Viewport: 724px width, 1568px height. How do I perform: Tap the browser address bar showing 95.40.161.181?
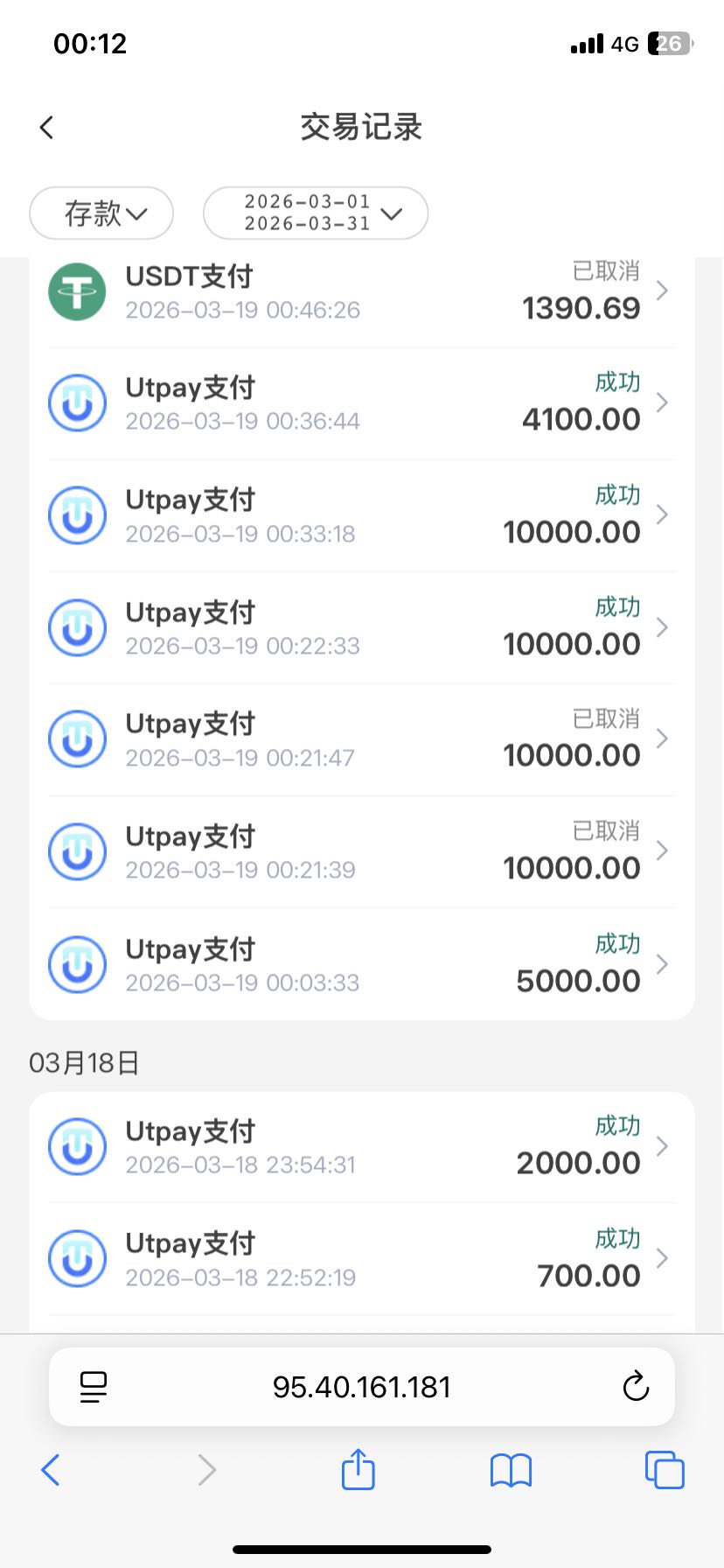click(x=361, y=1387)
